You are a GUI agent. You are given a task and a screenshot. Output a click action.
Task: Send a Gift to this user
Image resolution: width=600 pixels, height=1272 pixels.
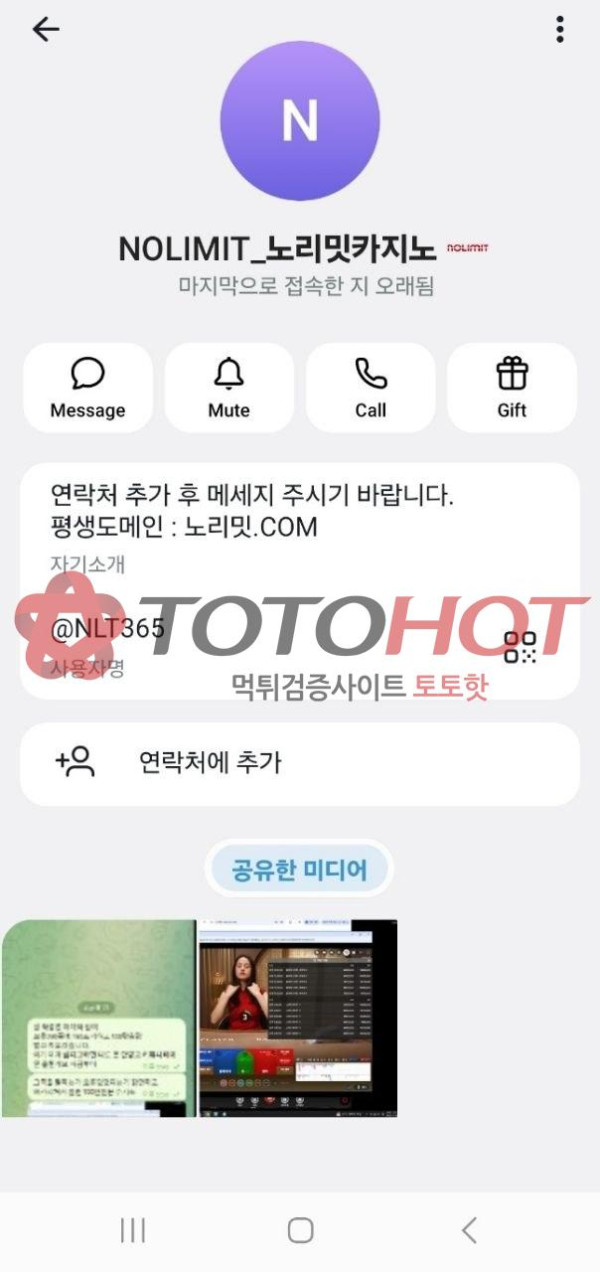[512, 388]
